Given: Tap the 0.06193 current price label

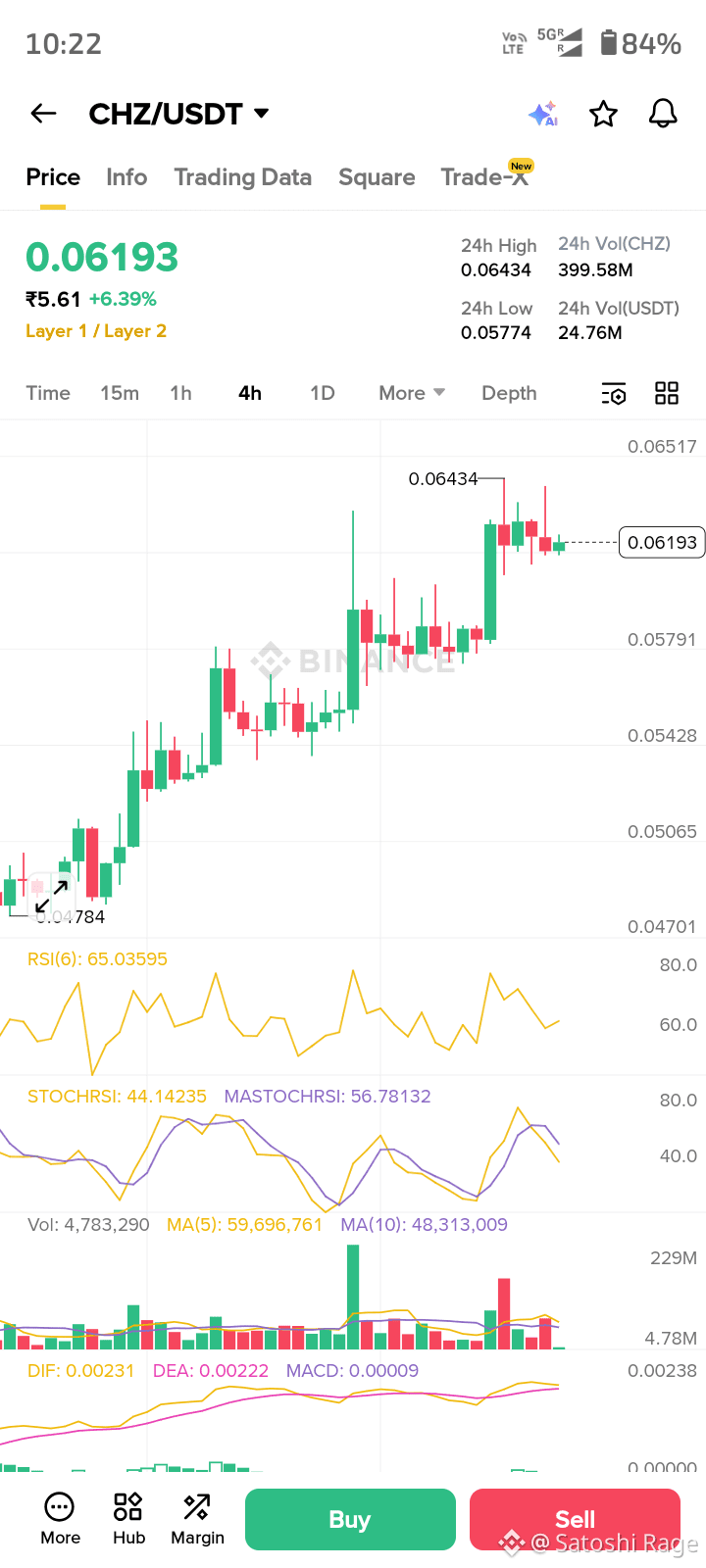Looking at the screenshot, I should 662,542.
